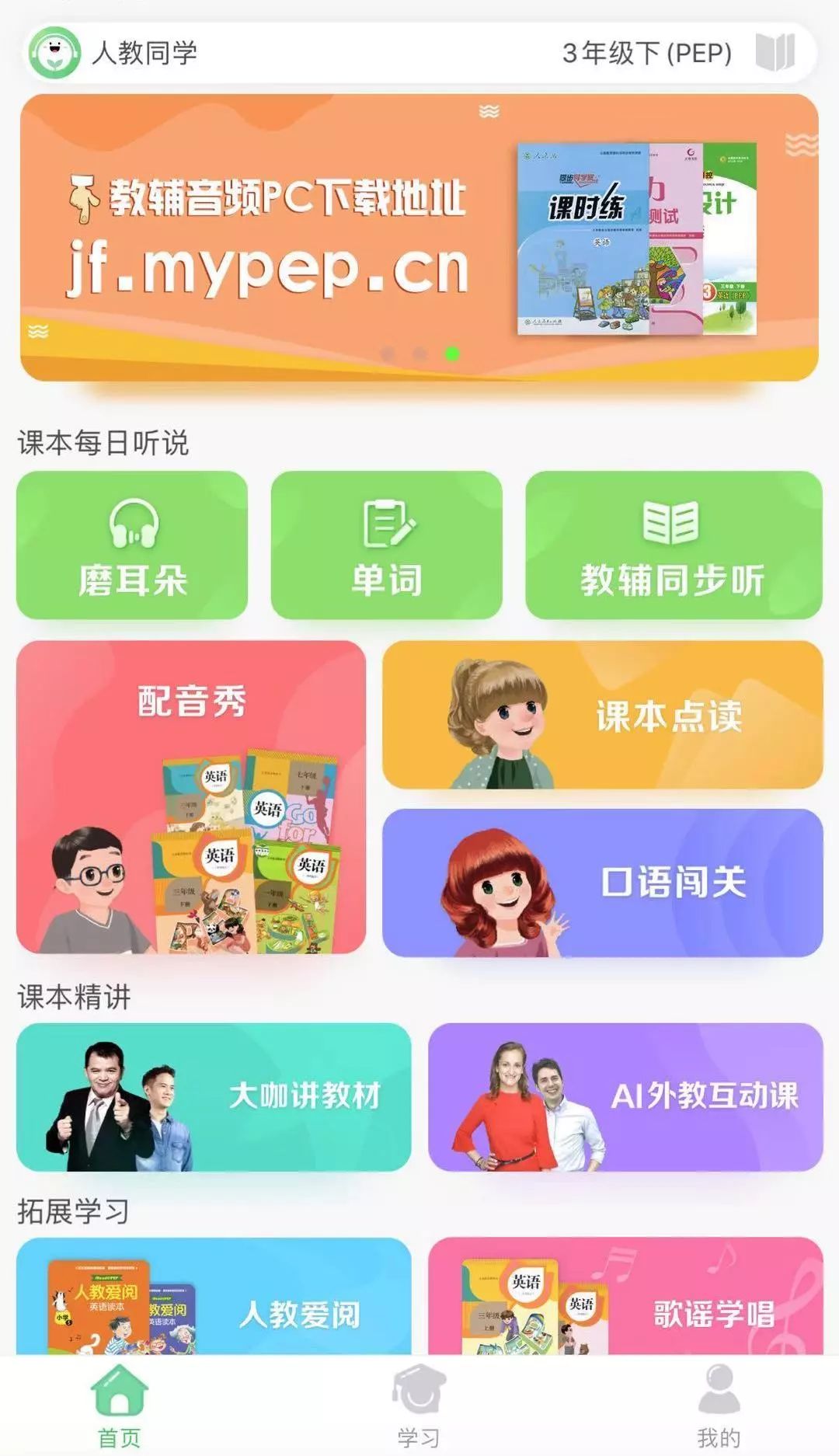Open 教辅同步听 audio
The height and width of the screenshot is (1456, 839).
[x=674, y=545]
